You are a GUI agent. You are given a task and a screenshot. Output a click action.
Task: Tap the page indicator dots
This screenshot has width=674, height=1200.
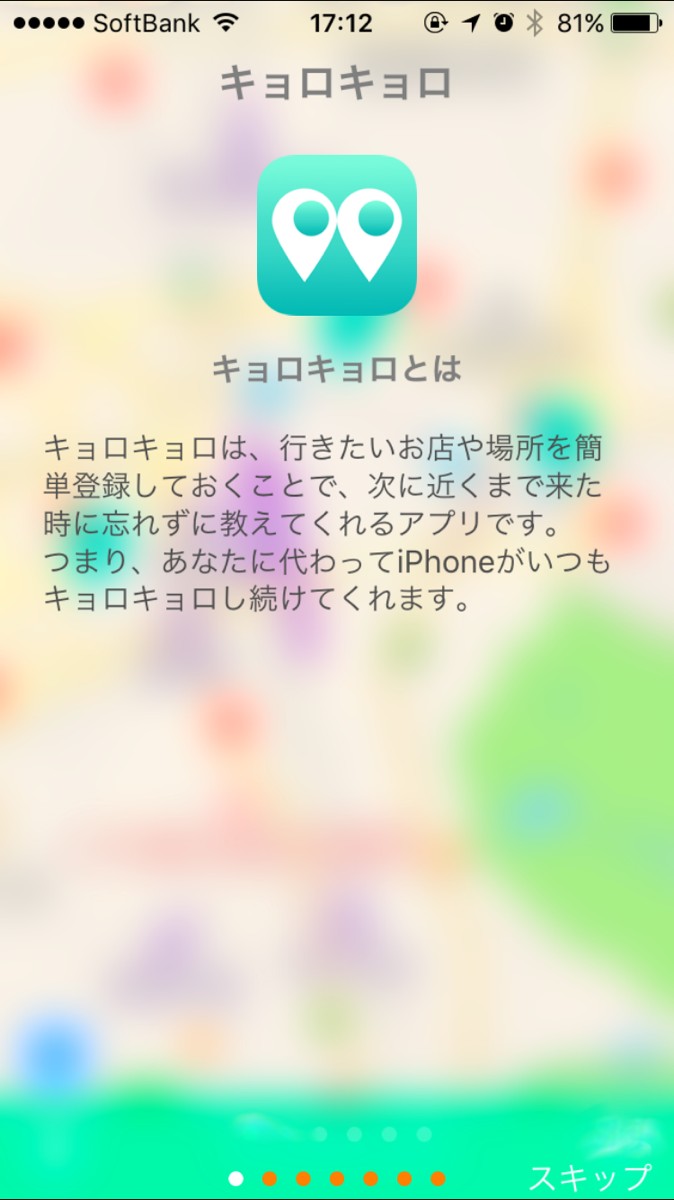pyautogui.click(x=337, y=1179)
